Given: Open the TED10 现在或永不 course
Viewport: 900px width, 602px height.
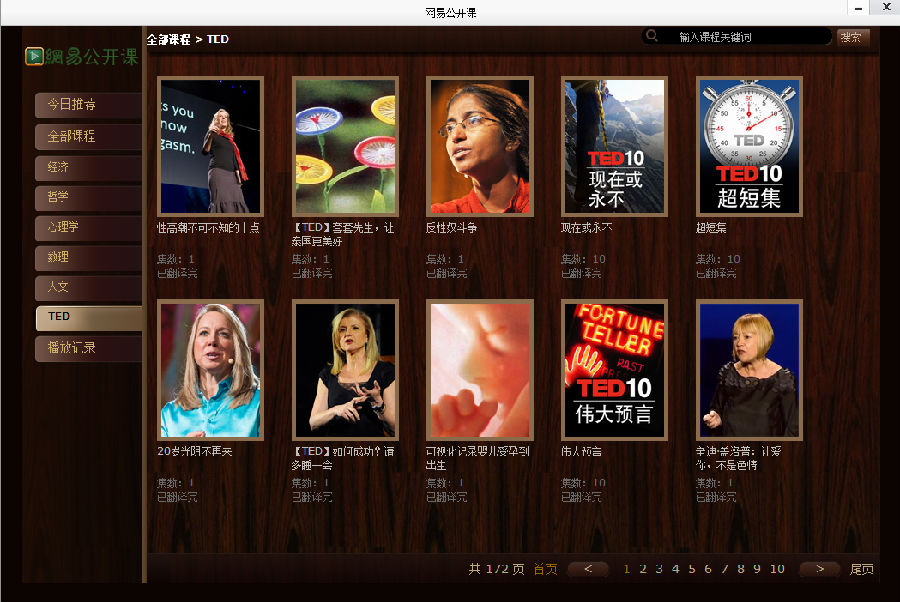Looking at the screenshot, I should click(614, 146).
